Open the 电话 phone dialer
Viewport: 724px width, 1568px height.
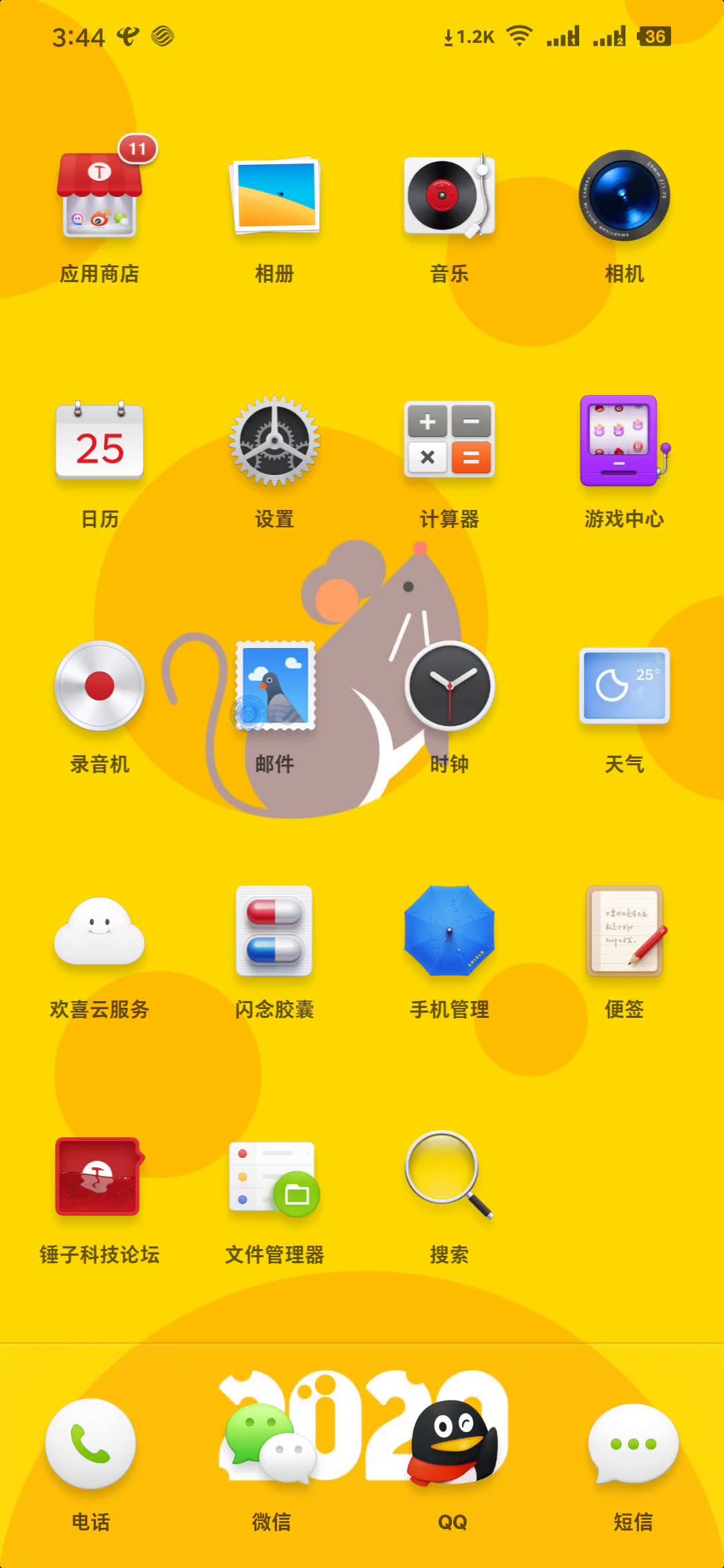tap(90, 1443)
